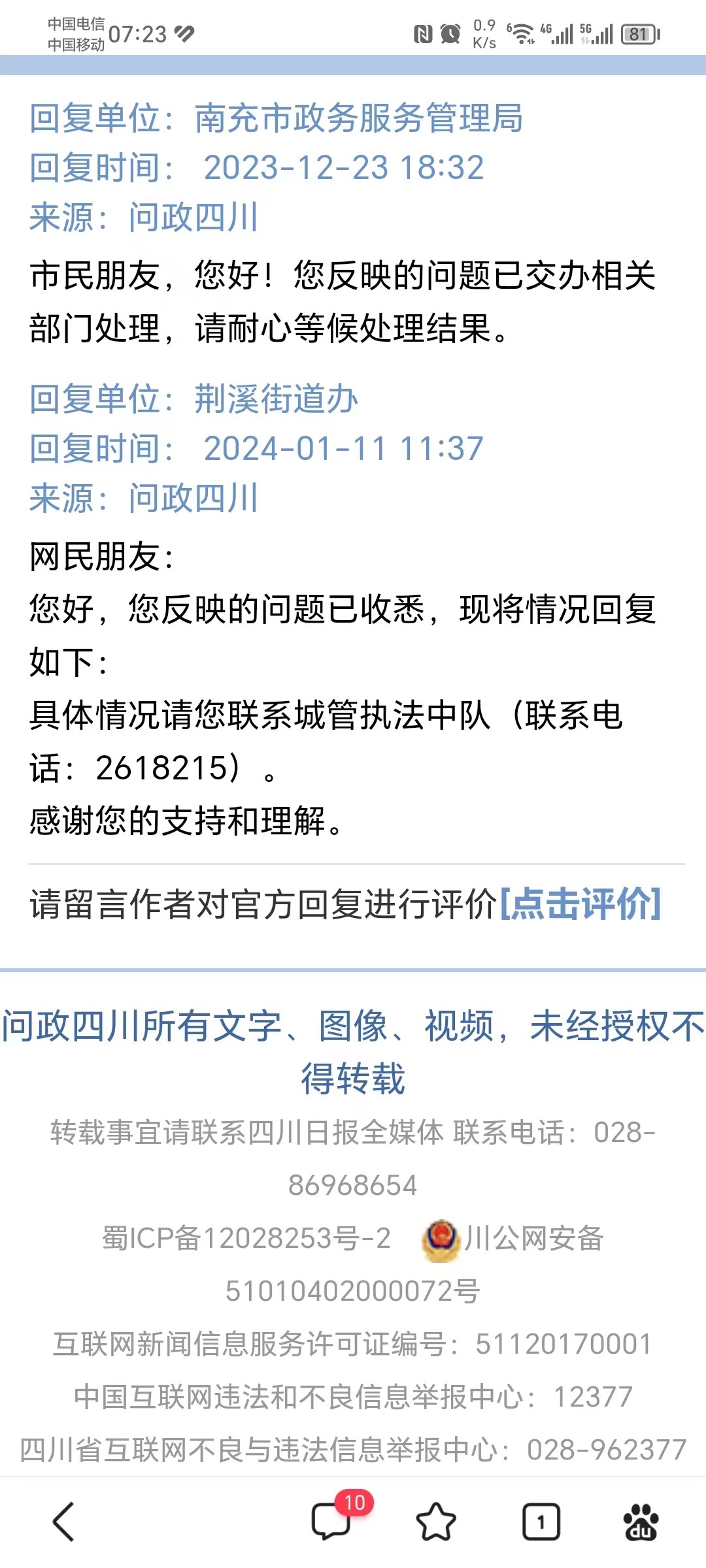The width and height of the screenshot is (706, 1568).
Task: Open the Baidu paw home icon
Action: 641,1522
